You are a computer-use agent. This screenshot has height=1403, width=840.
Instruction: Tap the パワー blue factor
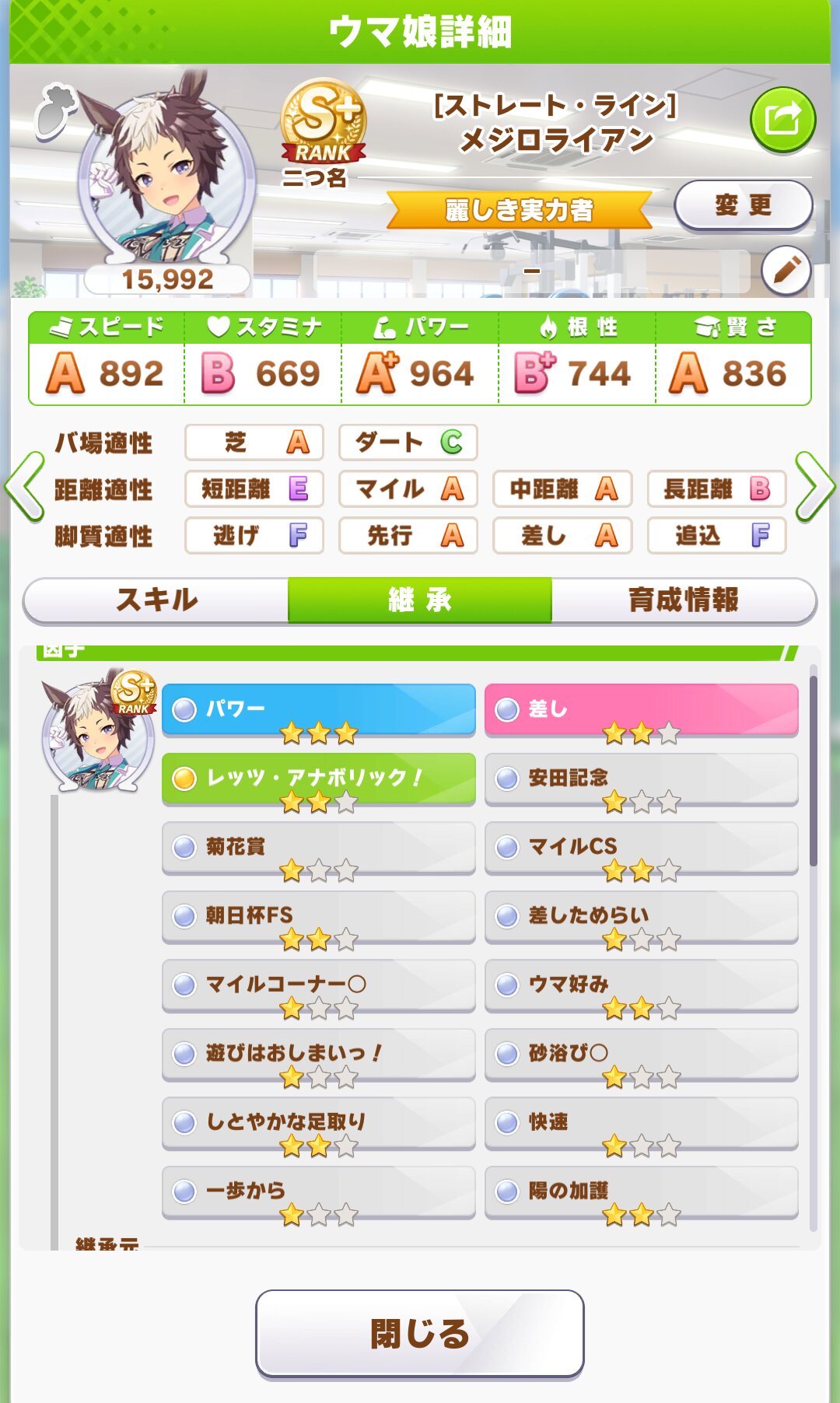[x=318, y=710]
